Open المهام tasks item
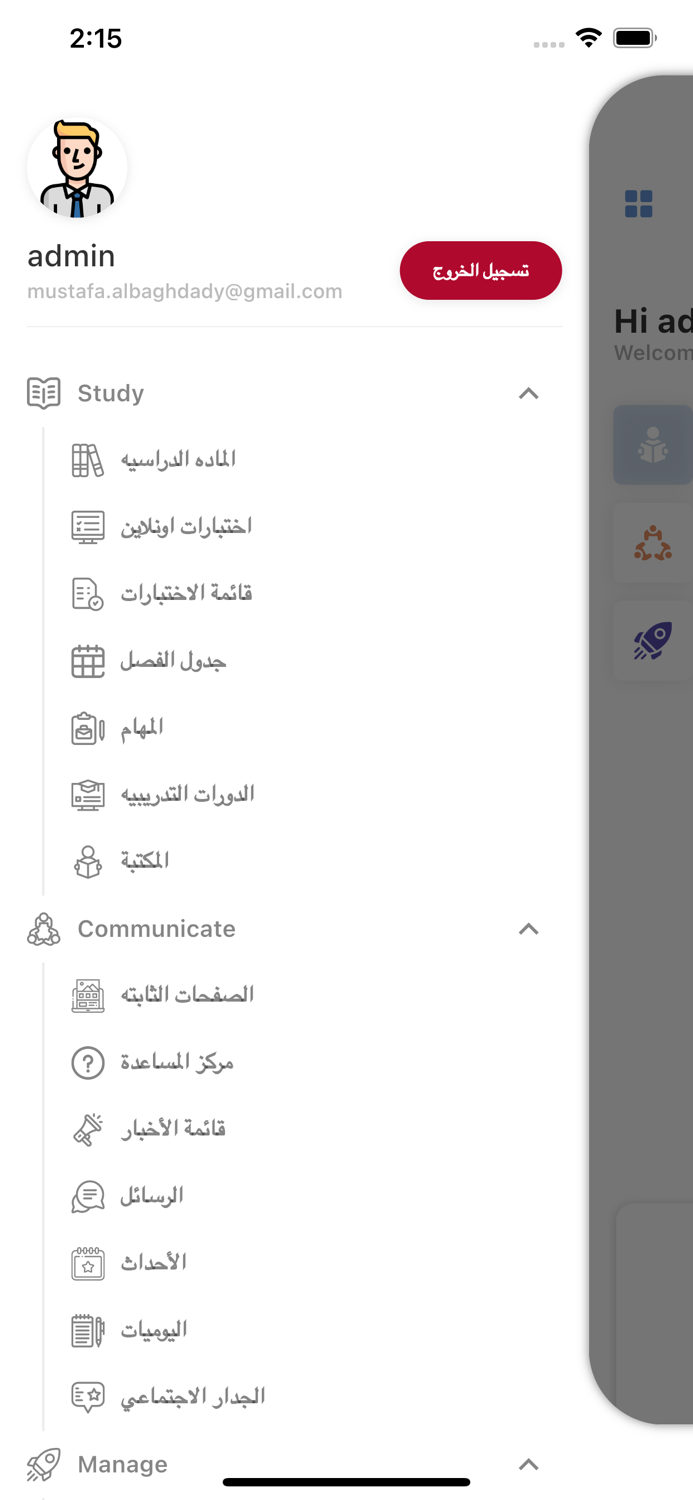Viewport: 693px width, 1500px height. pyautogui.click(x=142, y=728)
